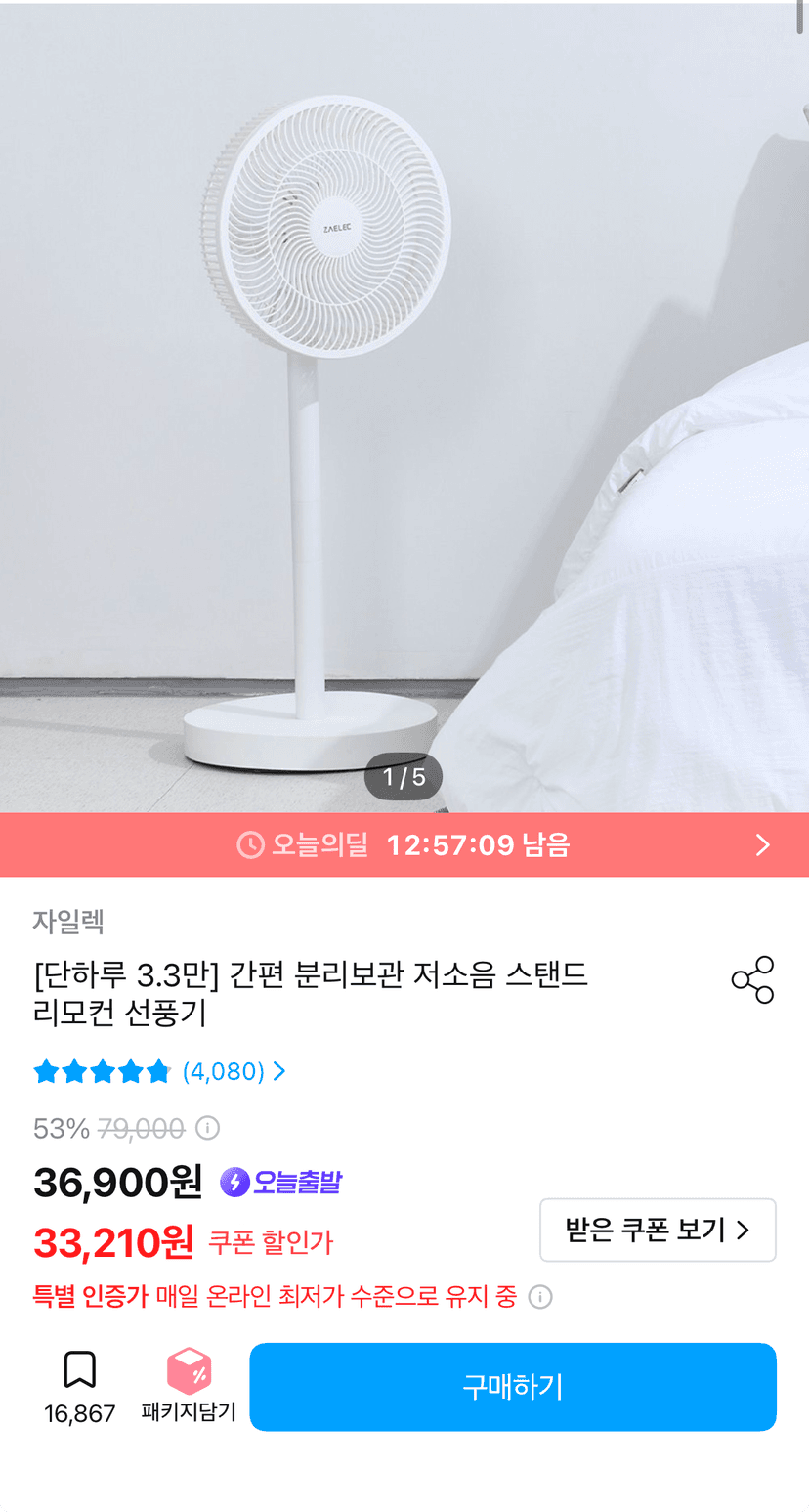Tap the 구매하기 button
Image resolution: width=809 pixels, height=1512 pixels.
(513, 1387)
